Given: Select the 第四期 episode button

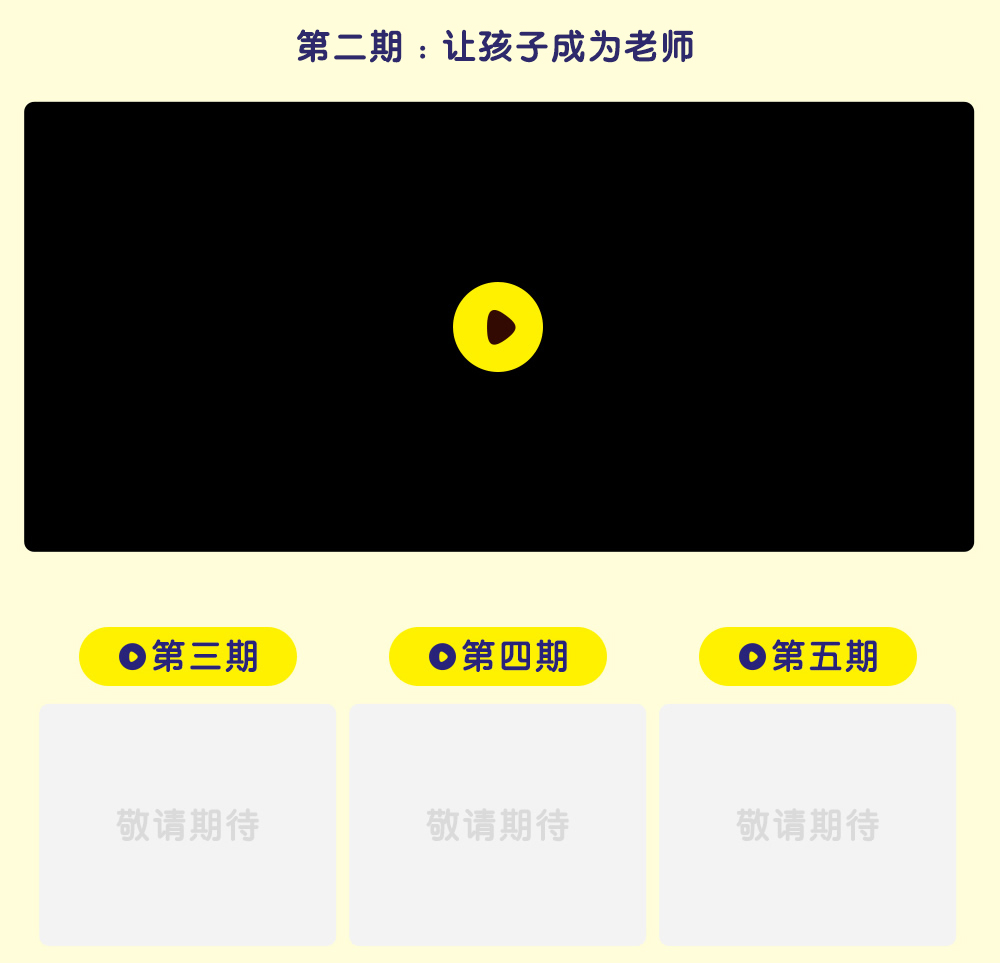Looking at the screenshot, I should coord(498,657).
